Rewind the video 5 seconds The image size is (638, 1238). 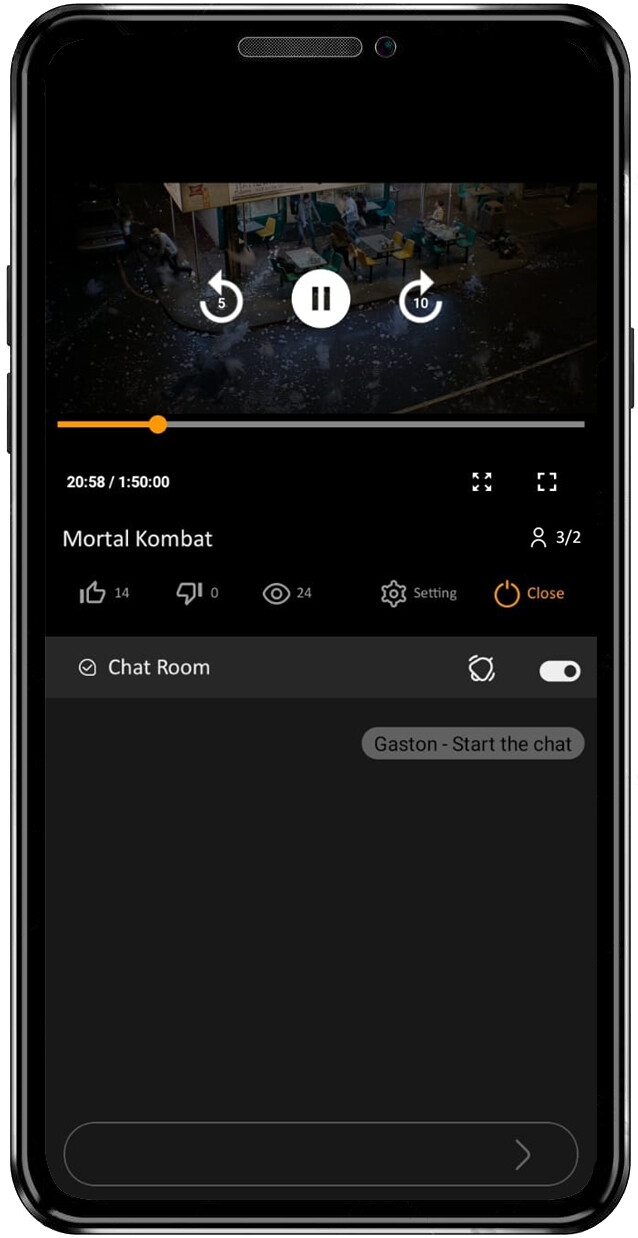[222, 298]
